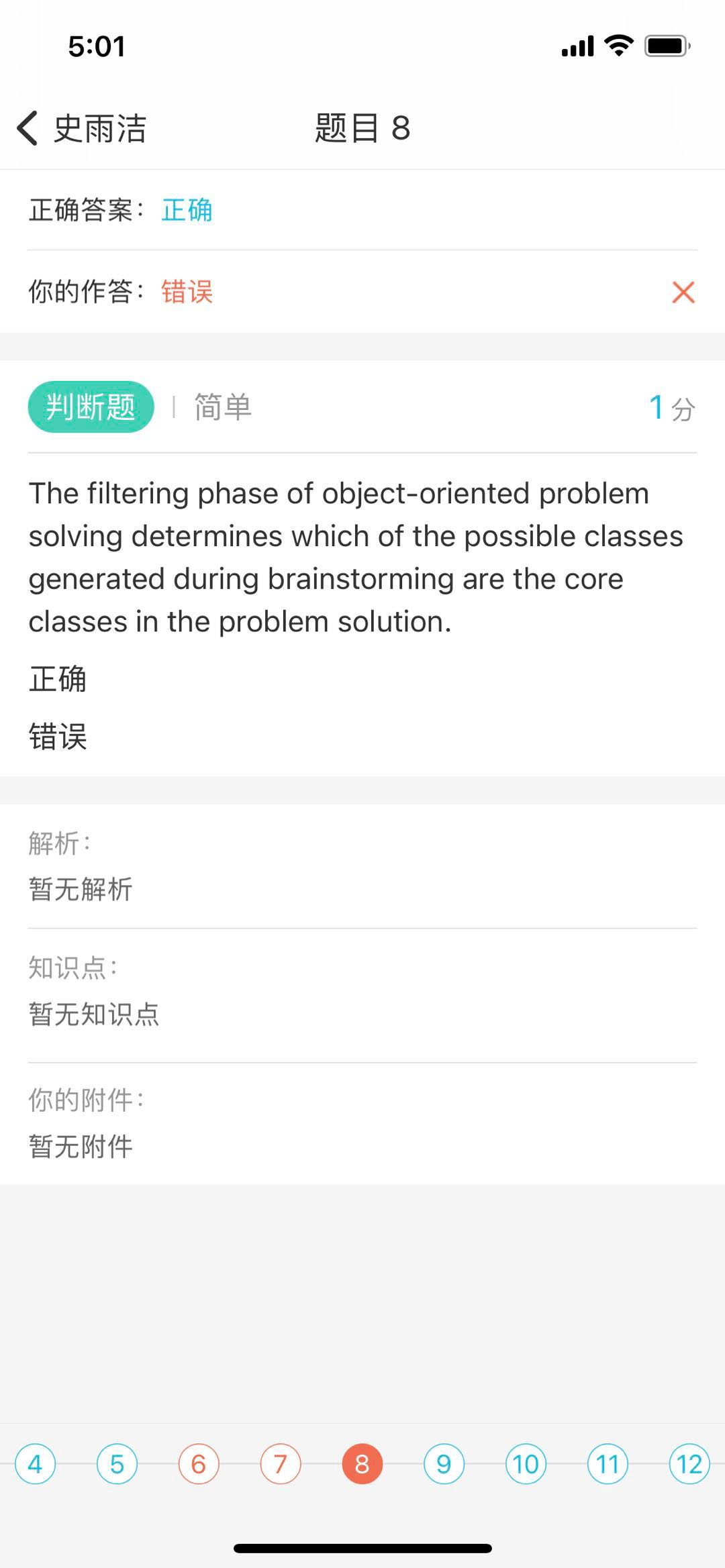This screenshot has height=1568, width=725.
Task: Go to question 9
Action: (444, 1463)
